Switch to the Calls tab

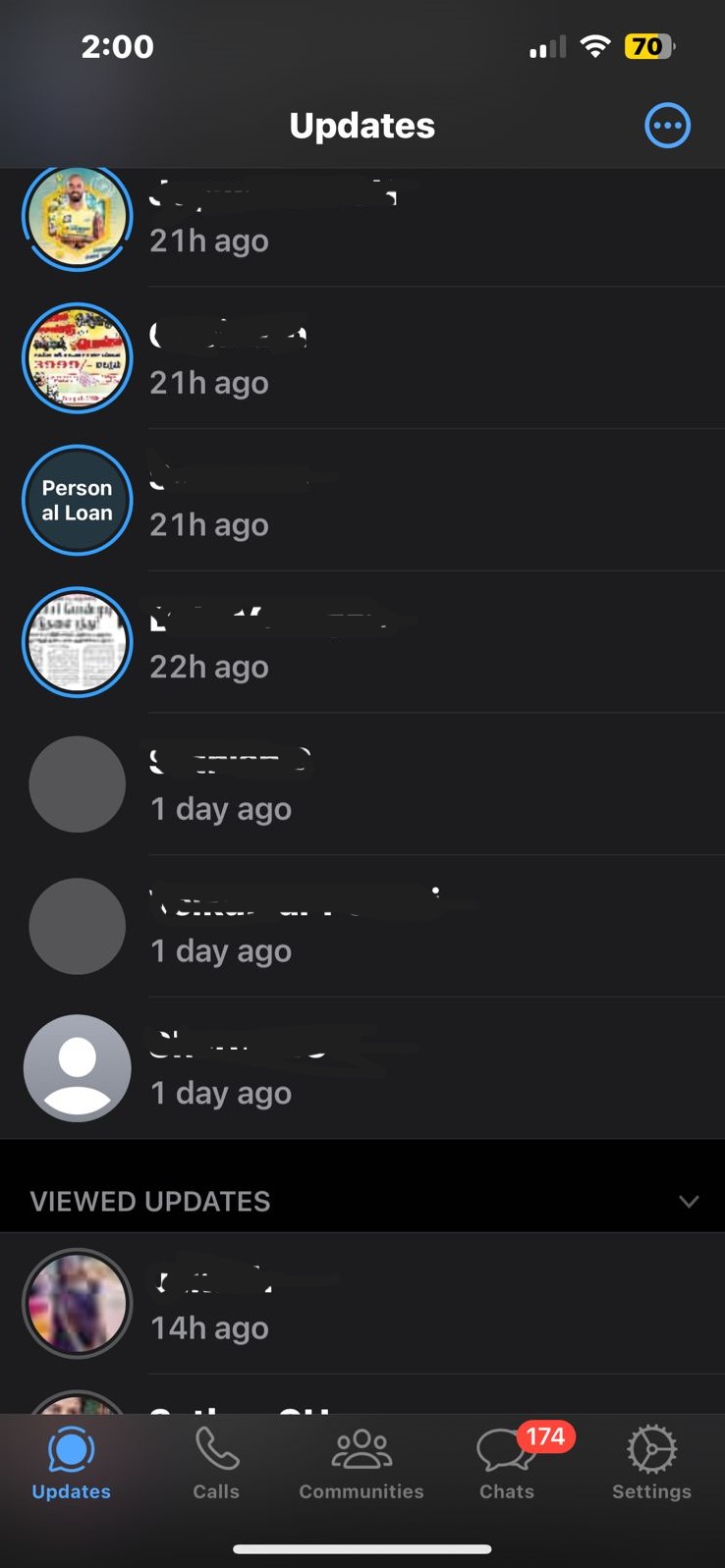[x=216, y=1464]
